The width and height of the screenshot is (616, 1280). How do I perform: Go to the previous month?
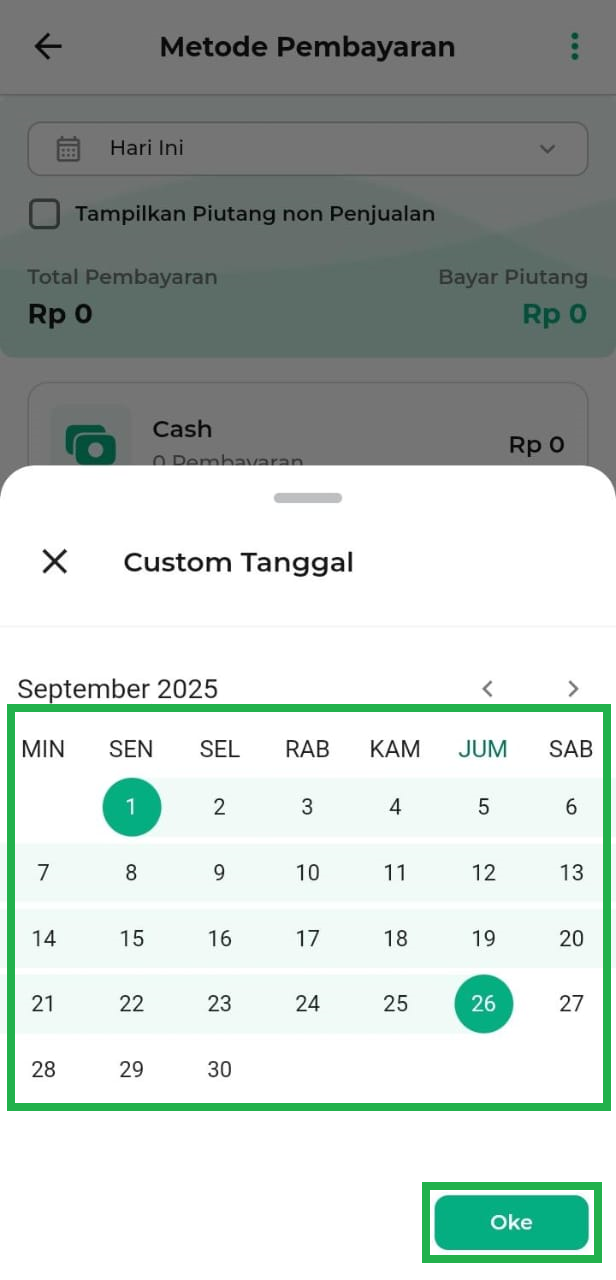487,688
